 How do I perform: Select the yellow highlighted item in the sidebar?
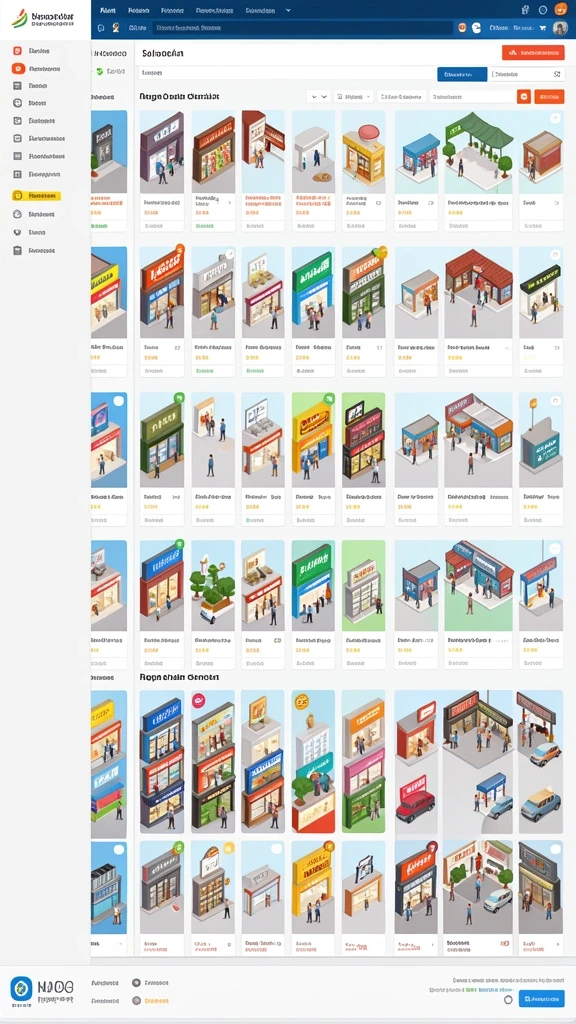36,195
